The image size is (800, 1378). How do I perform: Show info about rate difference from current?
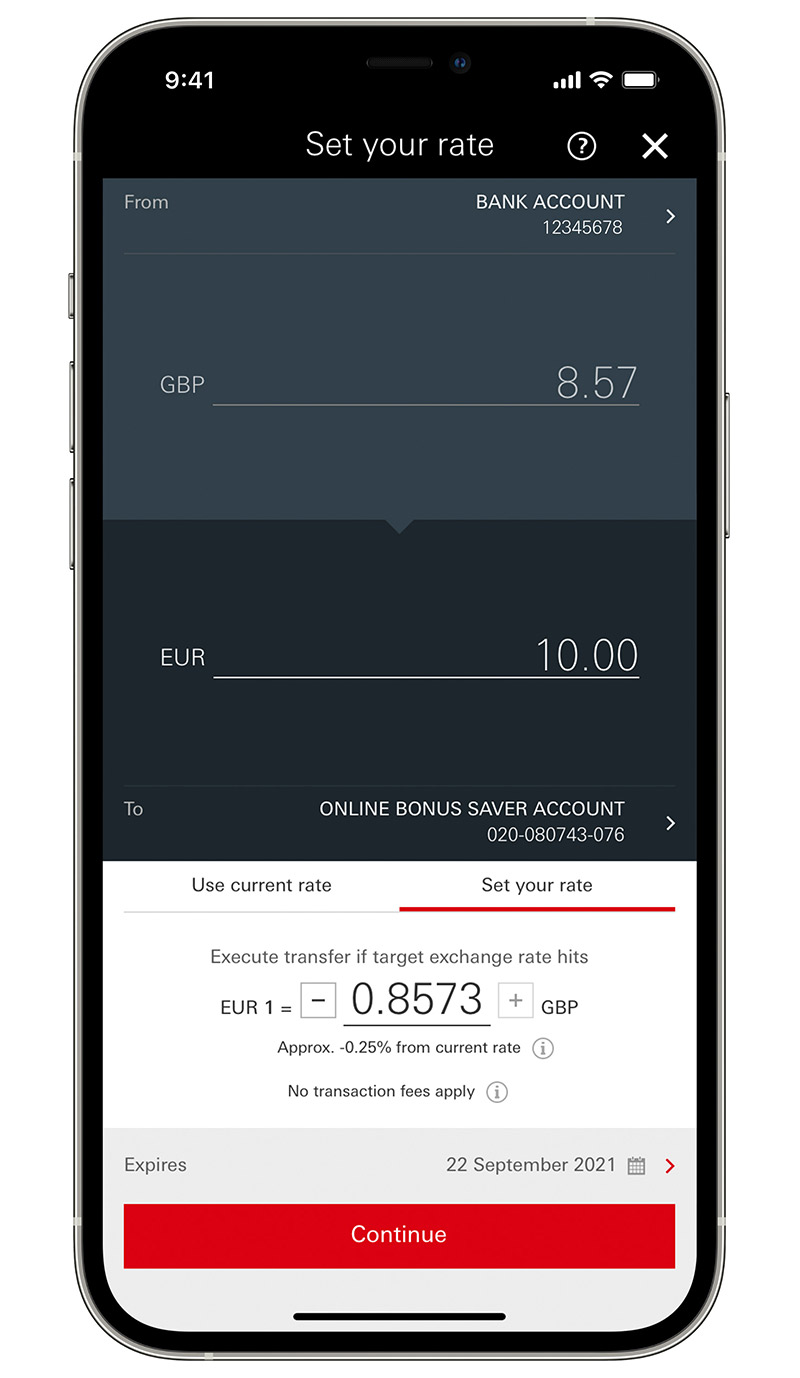point(543,1049)
